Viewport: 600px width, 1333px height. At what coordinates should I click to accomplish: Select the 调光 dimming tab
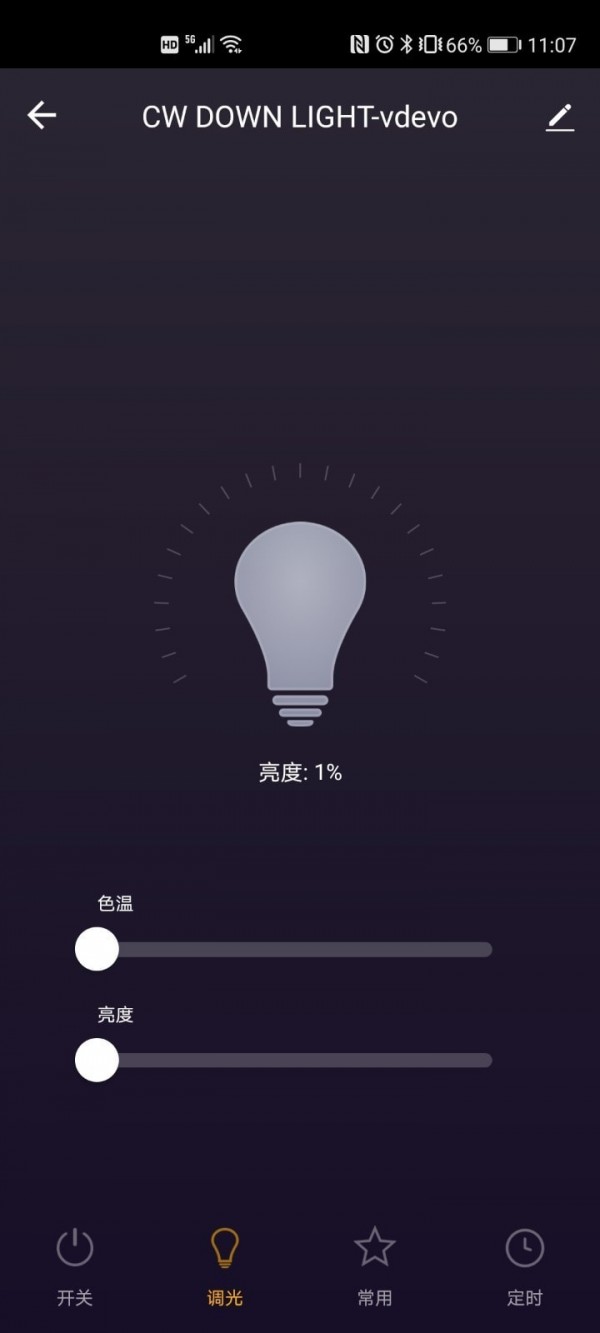(225, 1267)
